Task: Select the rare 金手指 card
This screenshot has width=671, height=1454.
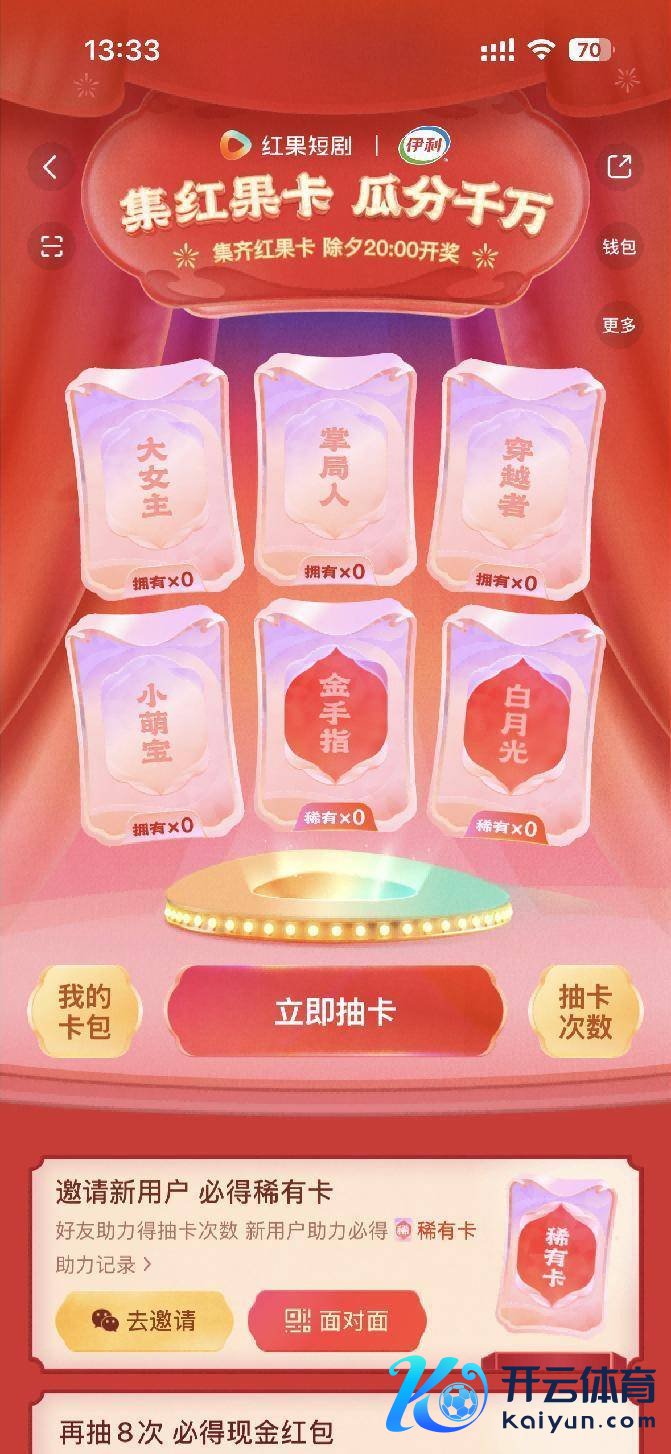Action: [x=334, y=715]
